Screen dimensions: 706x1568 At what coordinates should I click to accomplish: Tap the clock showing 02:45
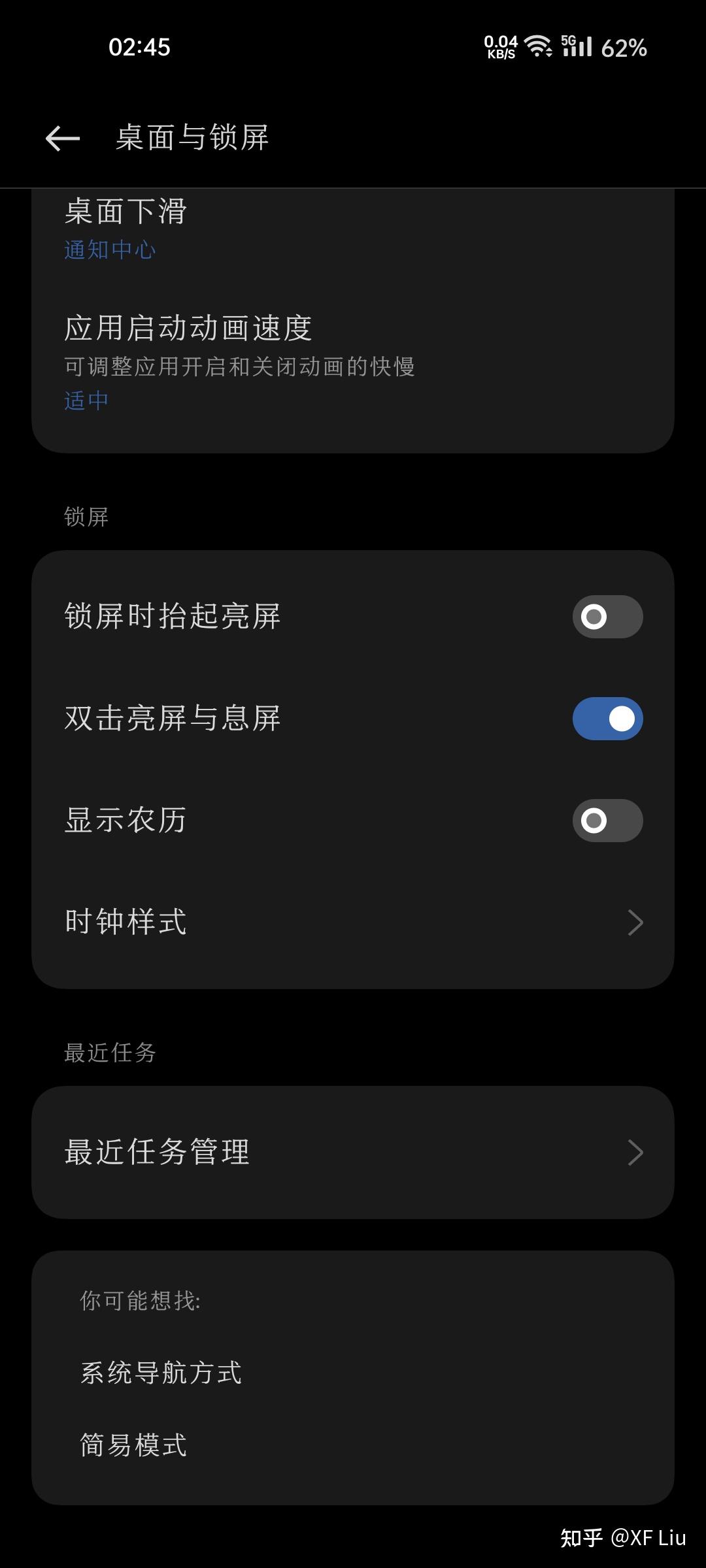point(139,48)
